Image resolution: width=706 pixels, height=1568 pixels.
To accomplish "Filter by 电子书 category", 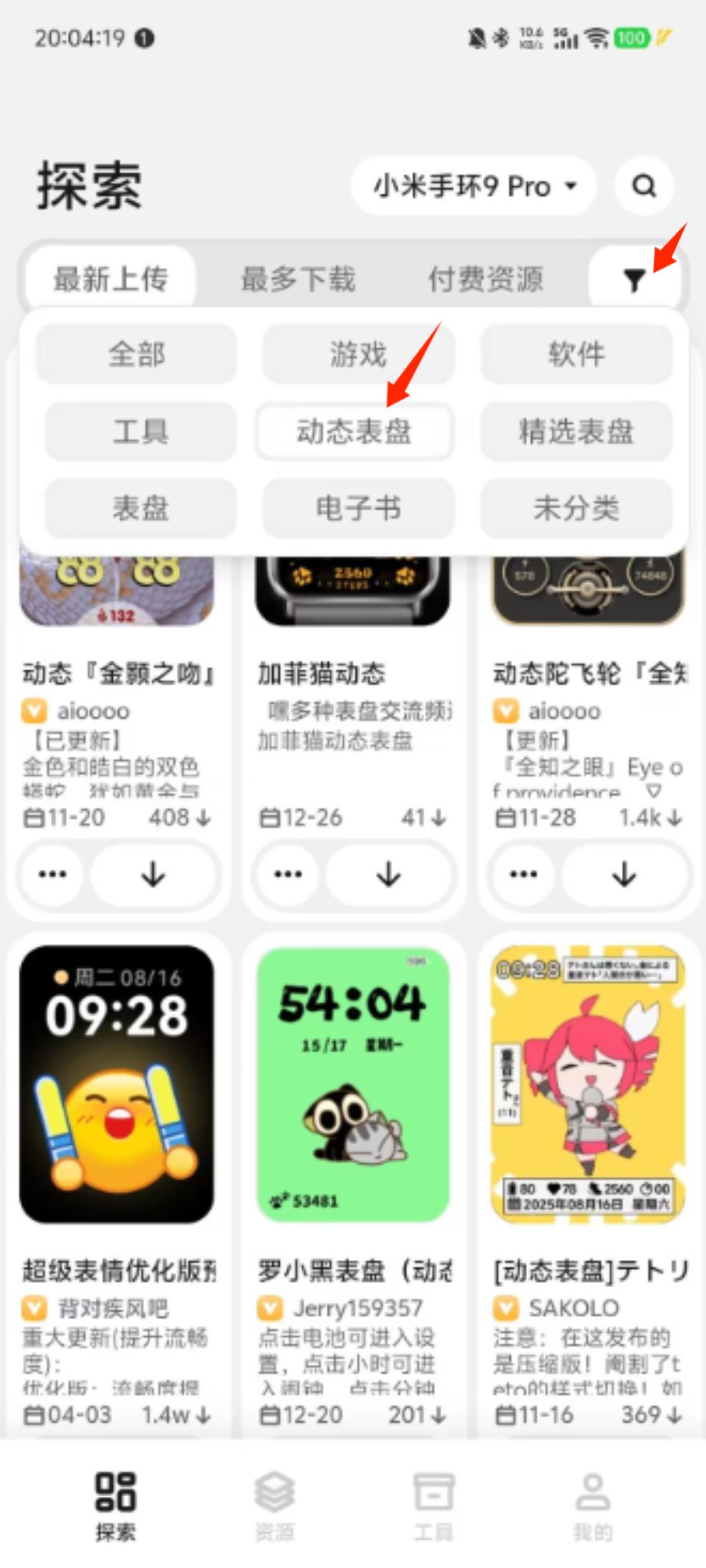I will click(x=358, y=508).
